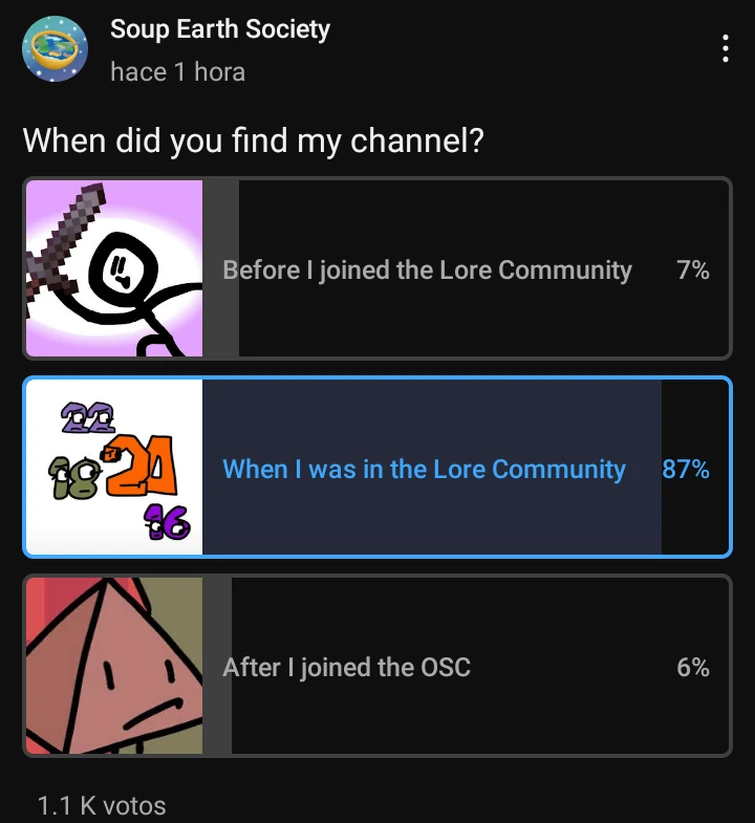Image resolution: width=755 pixels, height=823 pixels.
Task: Select When I was in the Lore Community
Action: tap(424, 469)
